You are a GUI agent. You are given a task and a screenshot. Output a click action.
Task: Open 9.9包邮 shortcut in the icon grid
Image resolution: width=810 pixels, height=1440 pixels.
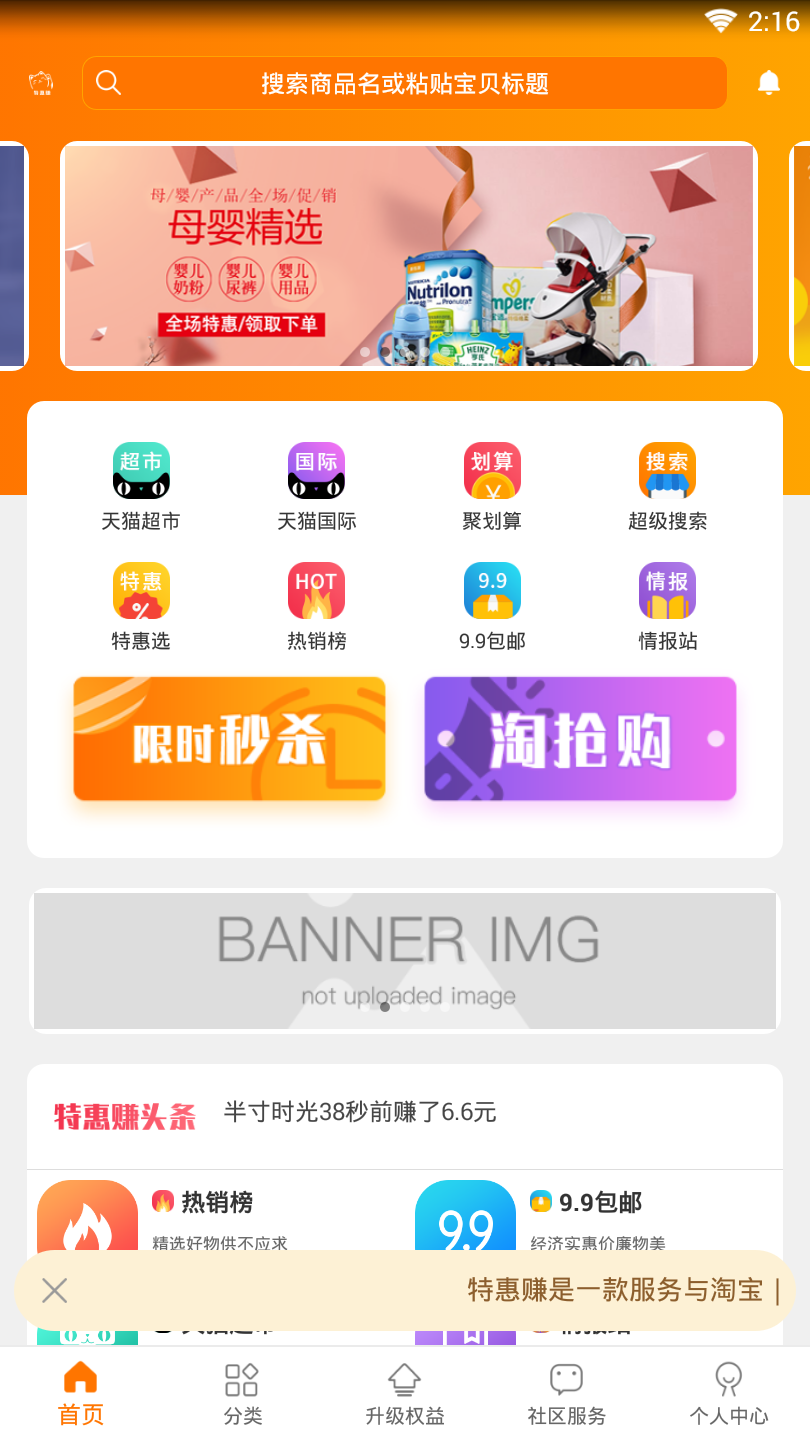pos(492,606)
